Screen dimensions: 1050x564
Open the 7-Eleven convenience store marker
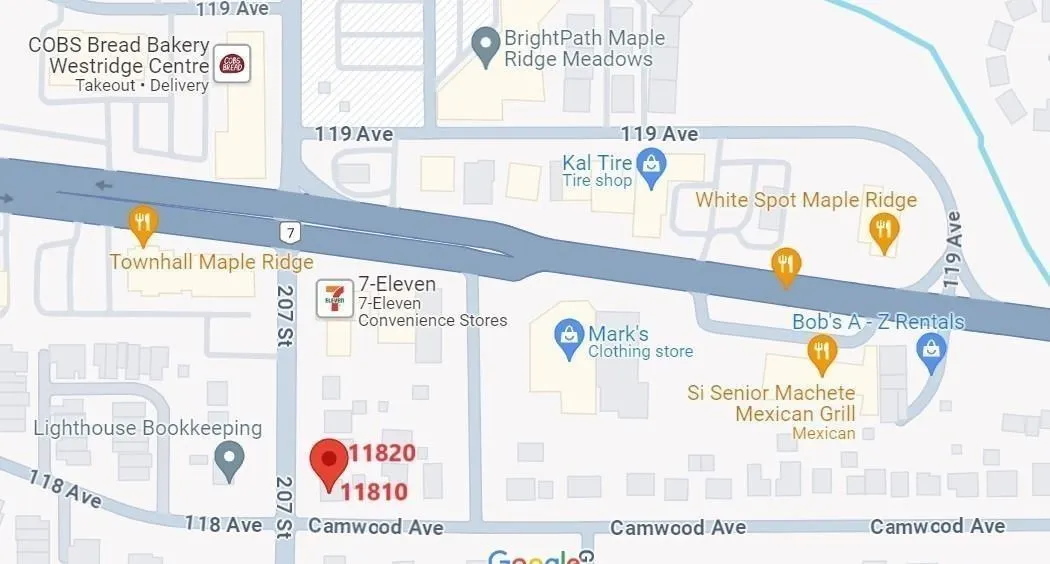(333, 298)
